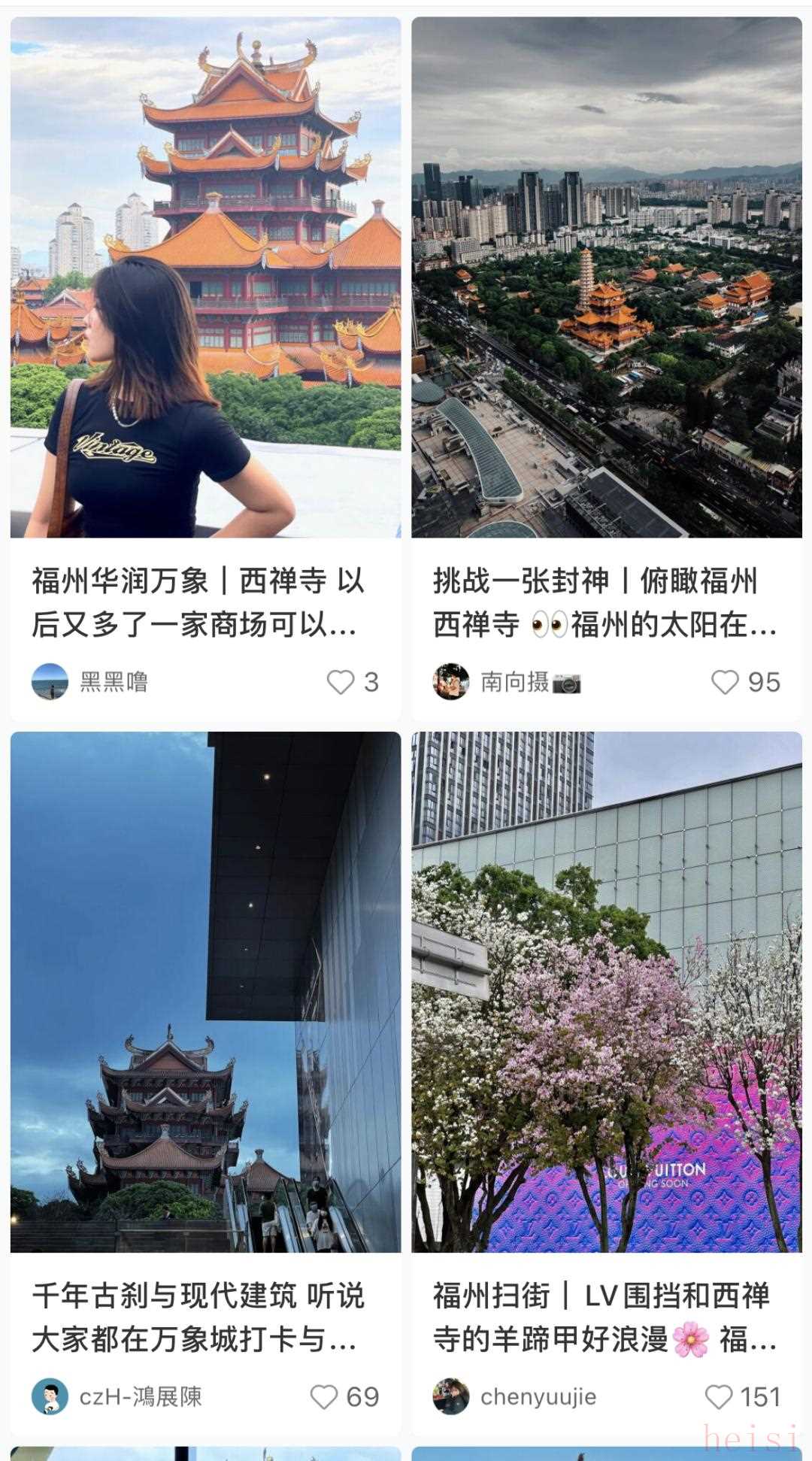Read the post titled 挑战一张封神｜俯瞰福州西禅寺
Viewport: 812px width, 1461px height.
604,602
